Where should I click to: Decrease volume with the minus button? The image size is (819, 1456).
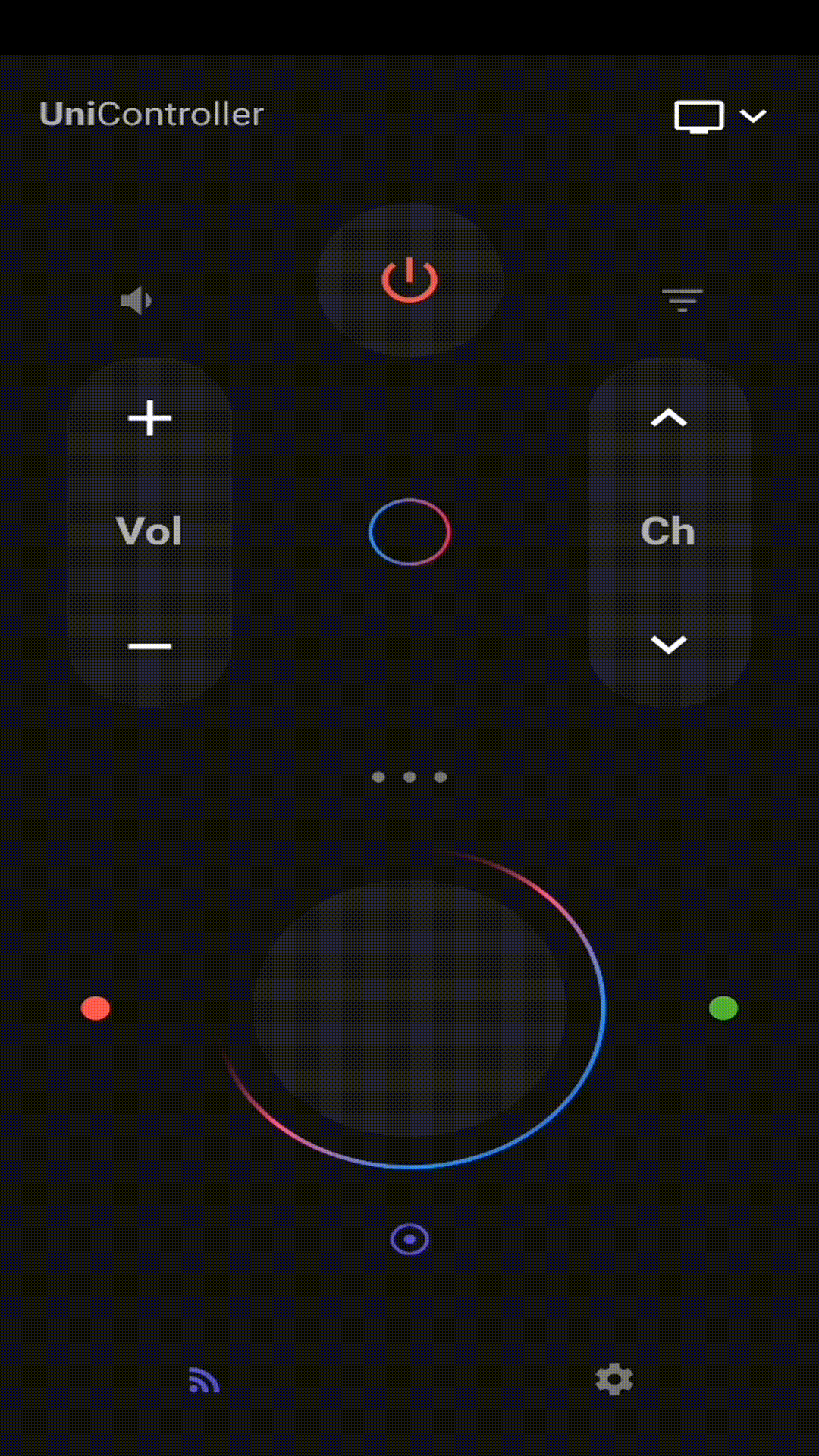[150, 646]
